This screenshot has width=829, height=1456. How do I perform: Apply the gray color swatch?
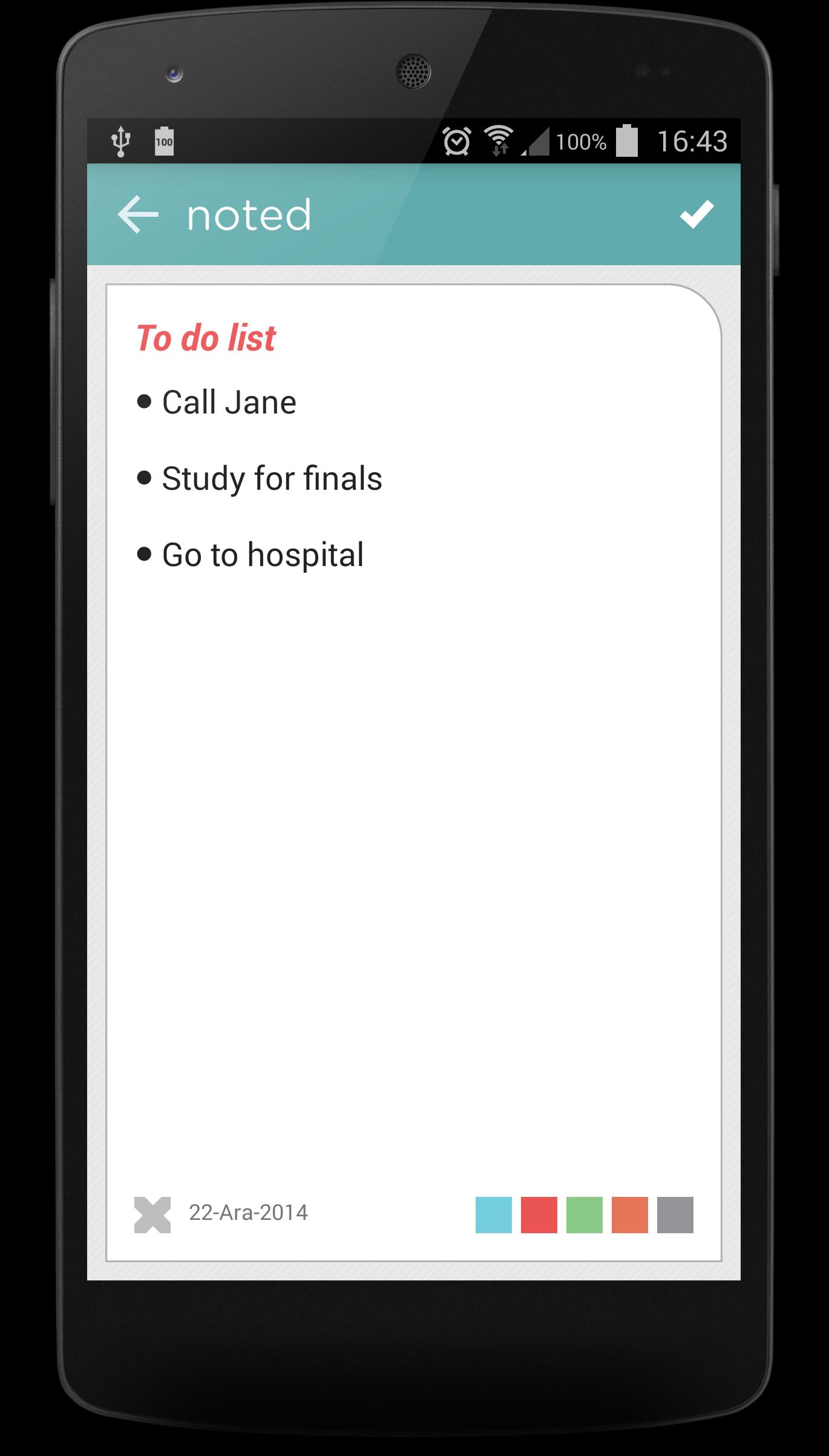675,1214
